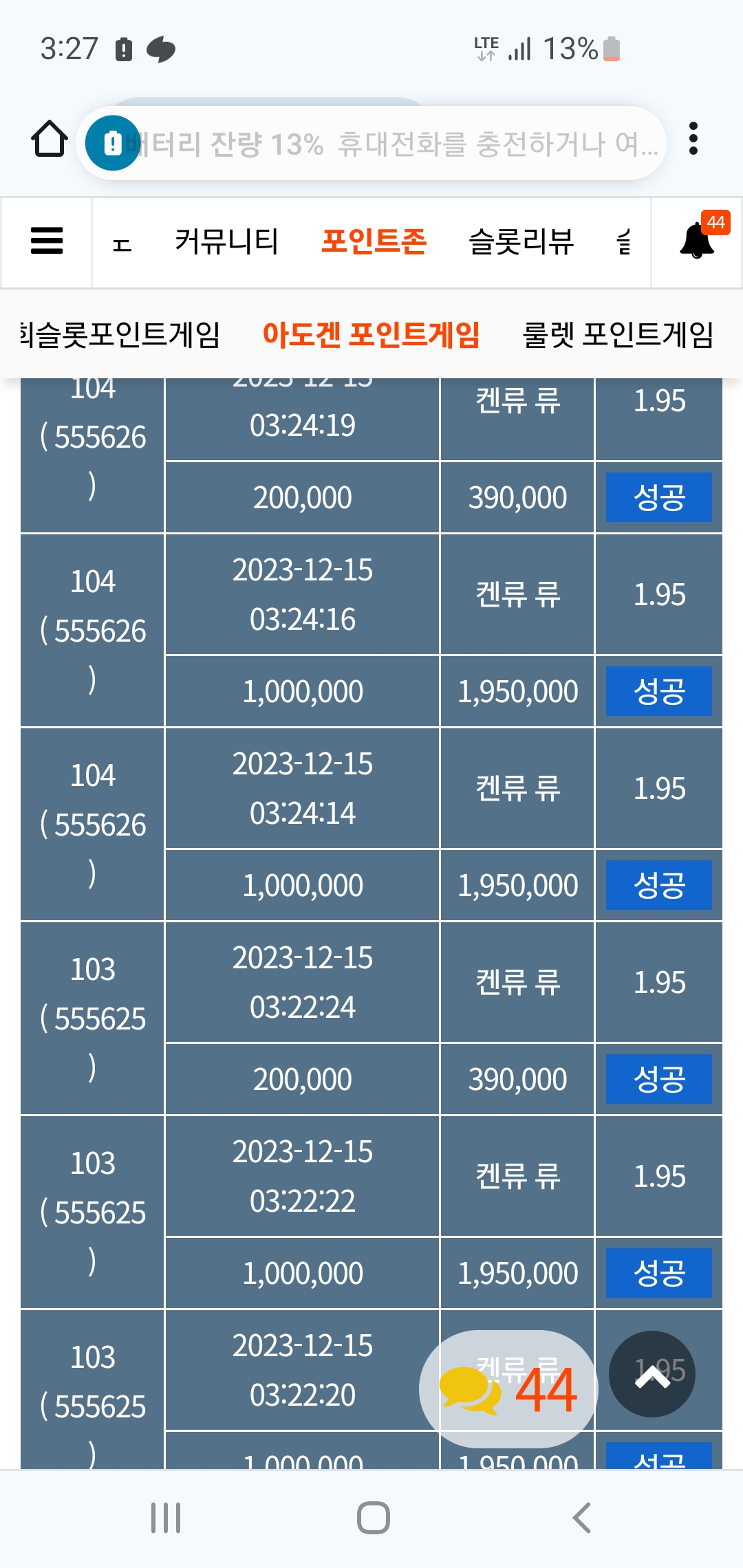The height and width of the screenshot is (1568, 743).
Task: Open the 슬롯리뷰 tab
Action: (521, 241)
